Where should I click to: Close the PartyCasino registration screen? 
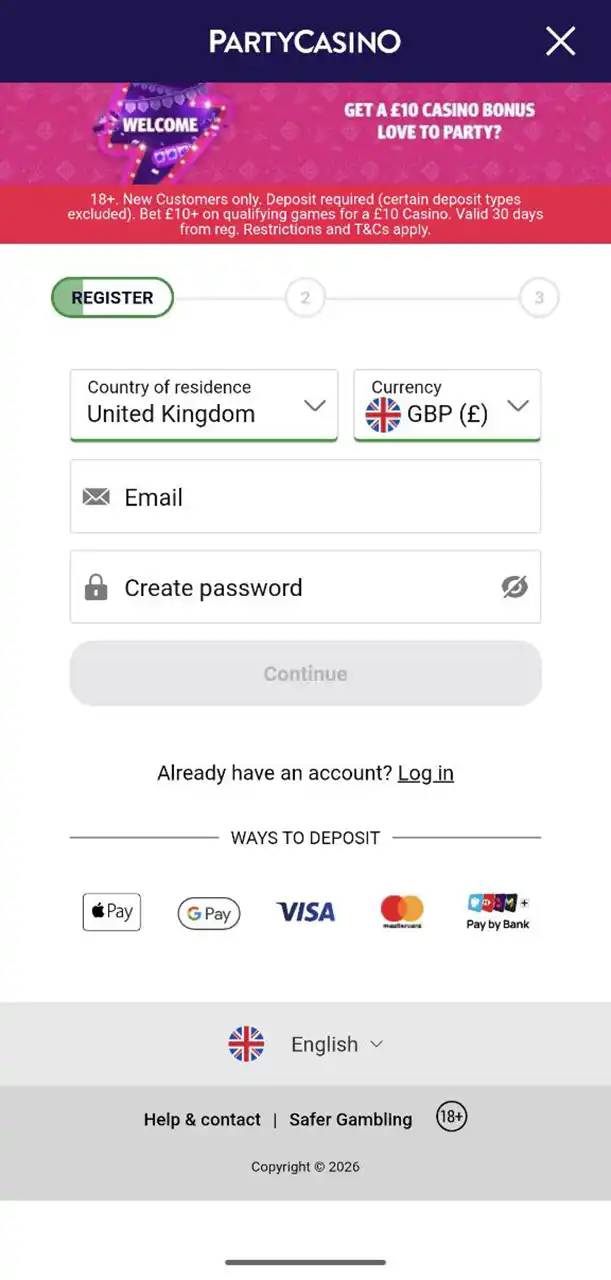(560, 41)
